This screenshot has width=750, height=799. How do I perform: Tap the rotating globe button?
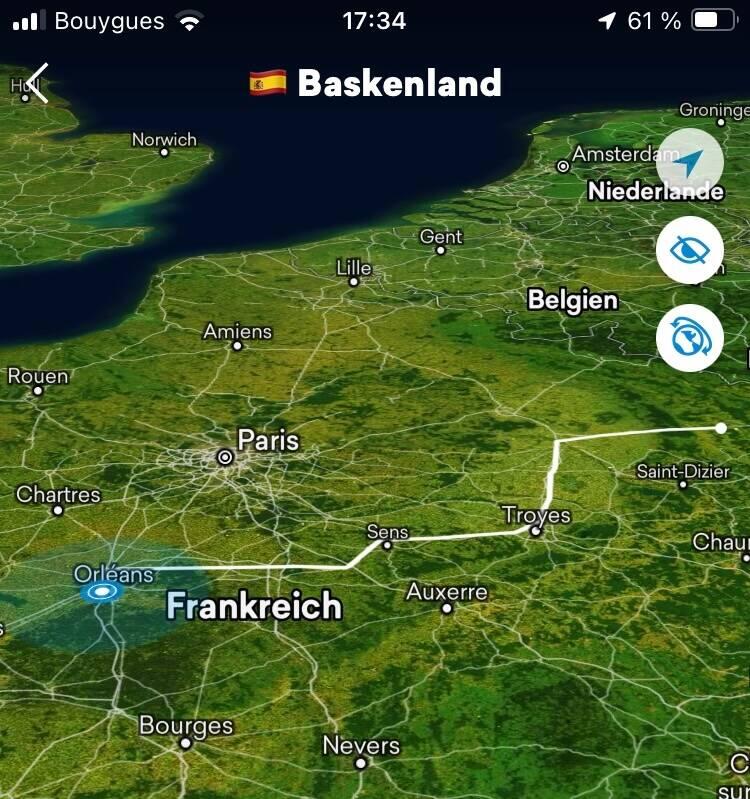[x=690, y=338]
